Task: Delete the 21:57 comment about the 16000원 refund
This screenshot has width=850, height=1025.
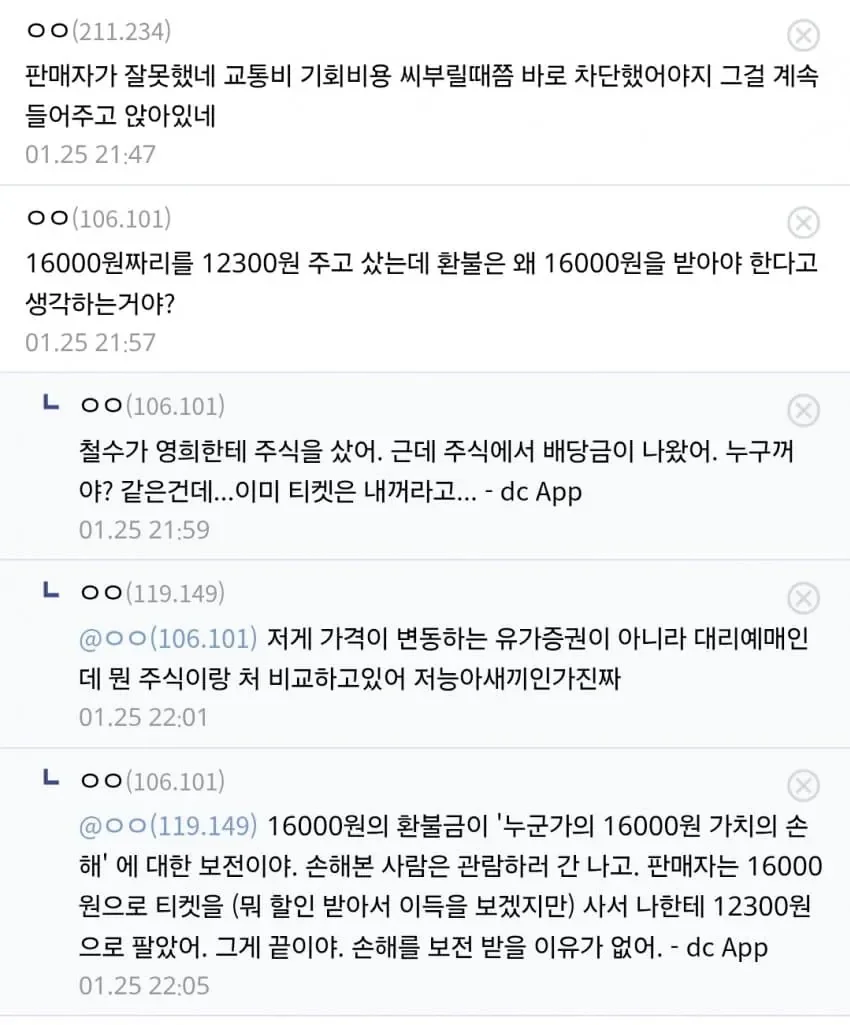Action: tap(803, 222)
